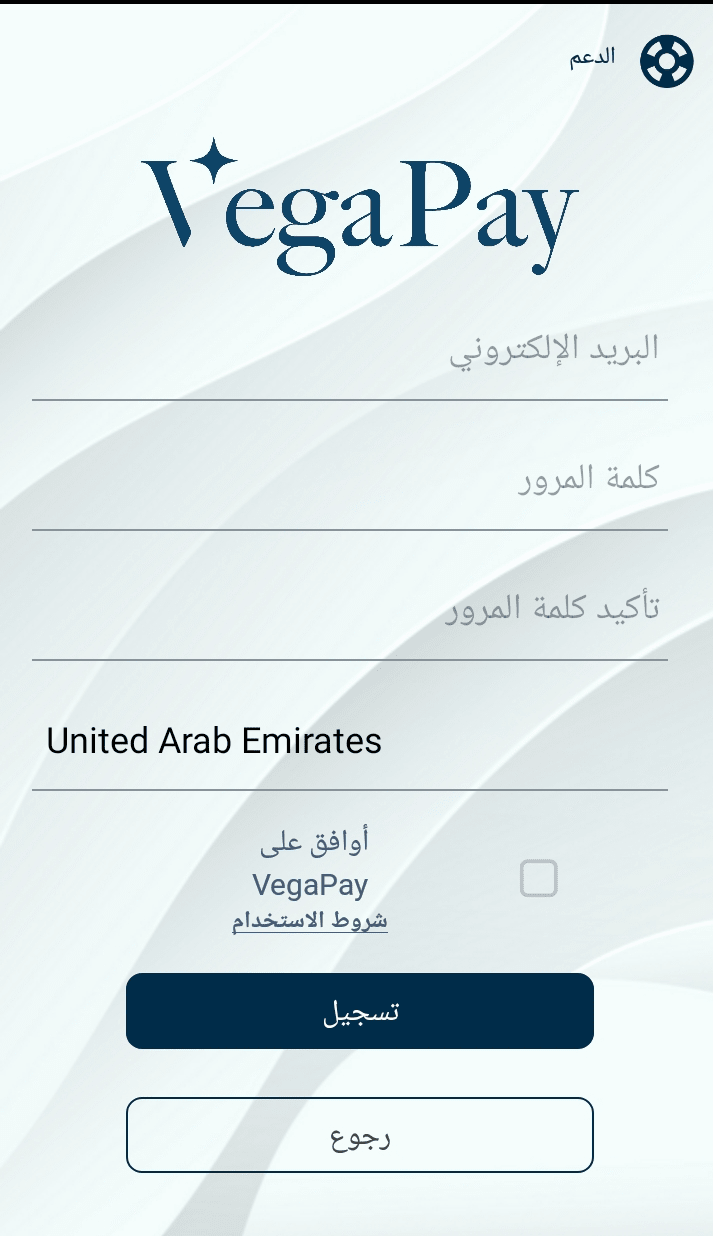This screenshot has height=1236, width=713.
Task: Check the agree to VegaPay terms box
Action: [x=538, y=878]
